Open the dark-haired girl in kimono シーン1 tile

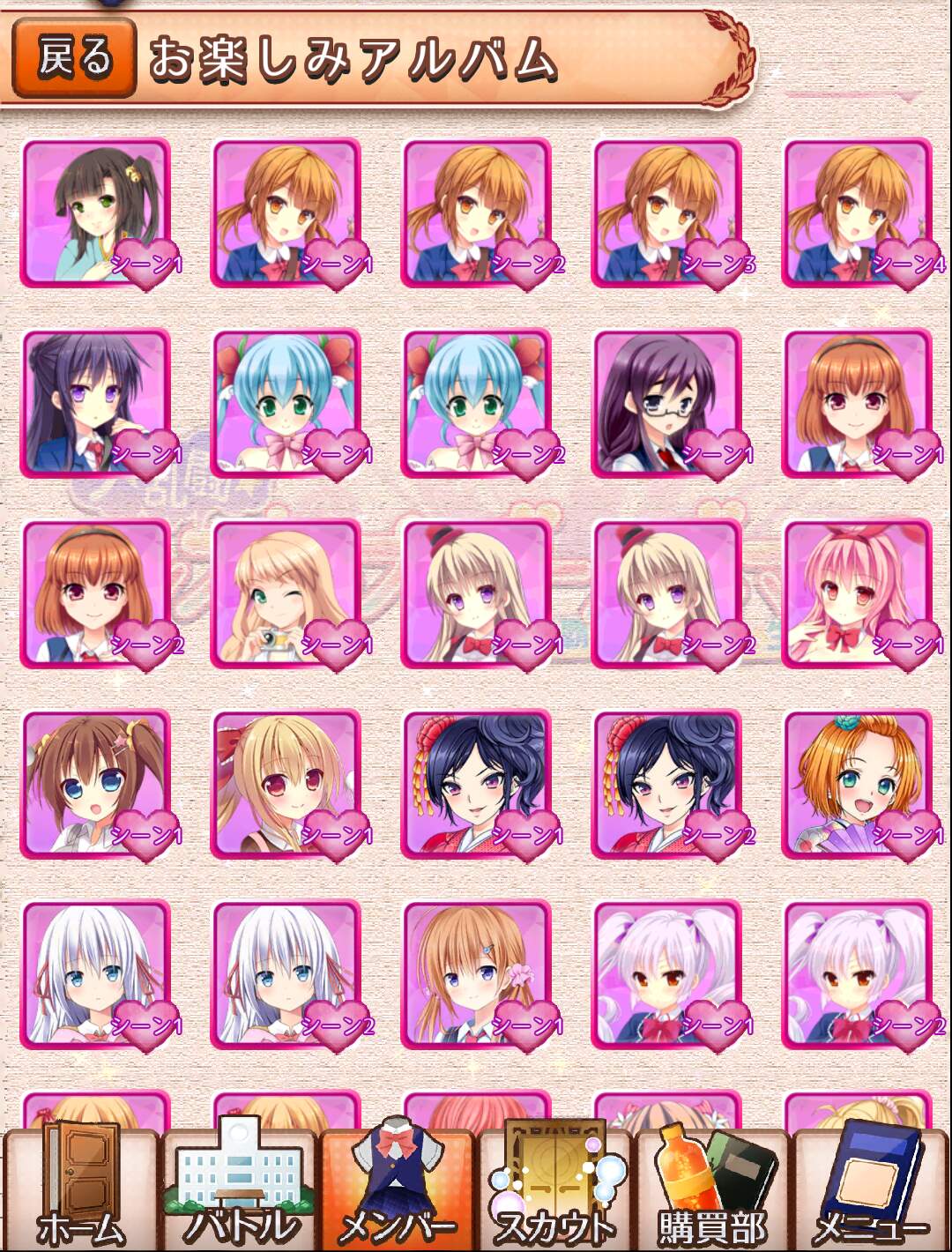click(x=95, y=213)
